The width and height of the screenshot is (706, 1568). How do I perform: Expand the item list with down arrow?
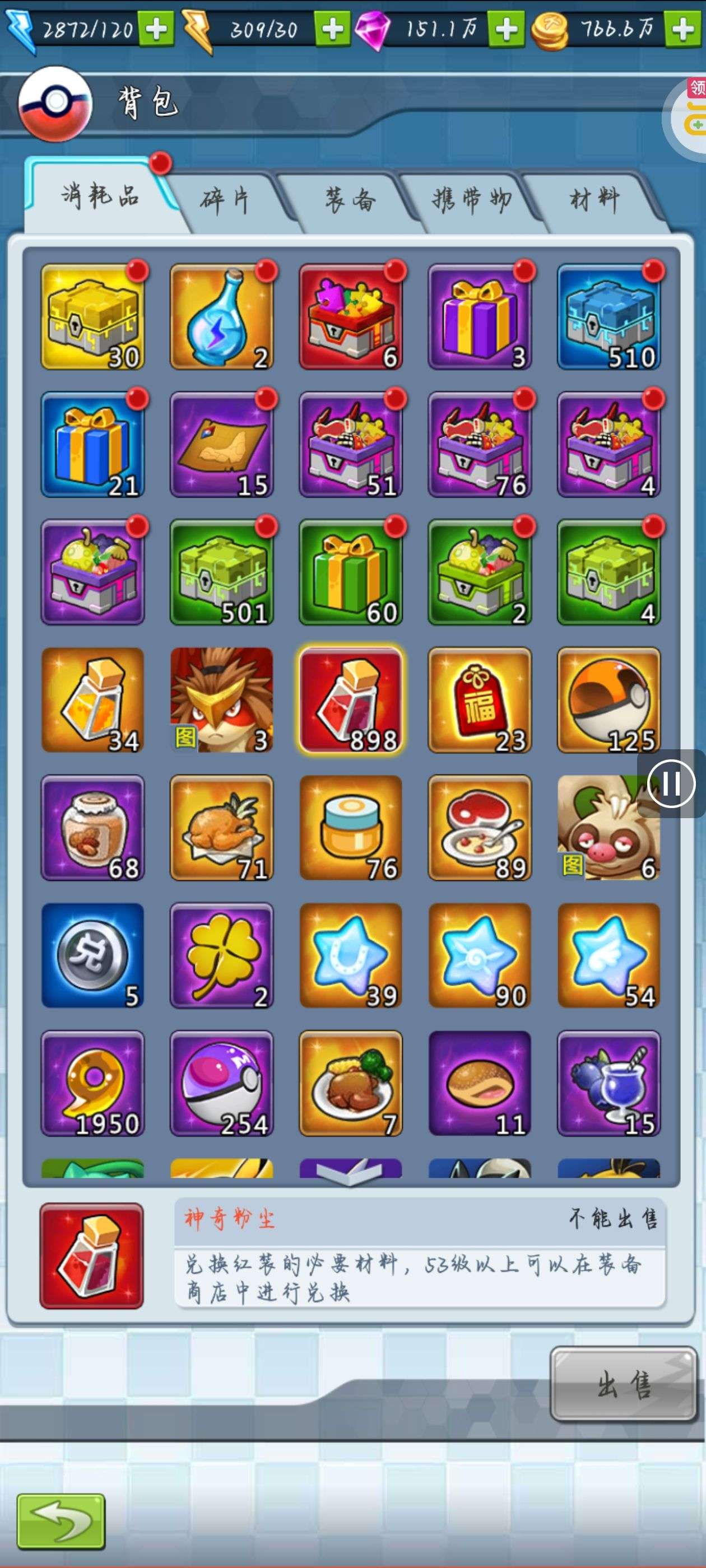351,1172
